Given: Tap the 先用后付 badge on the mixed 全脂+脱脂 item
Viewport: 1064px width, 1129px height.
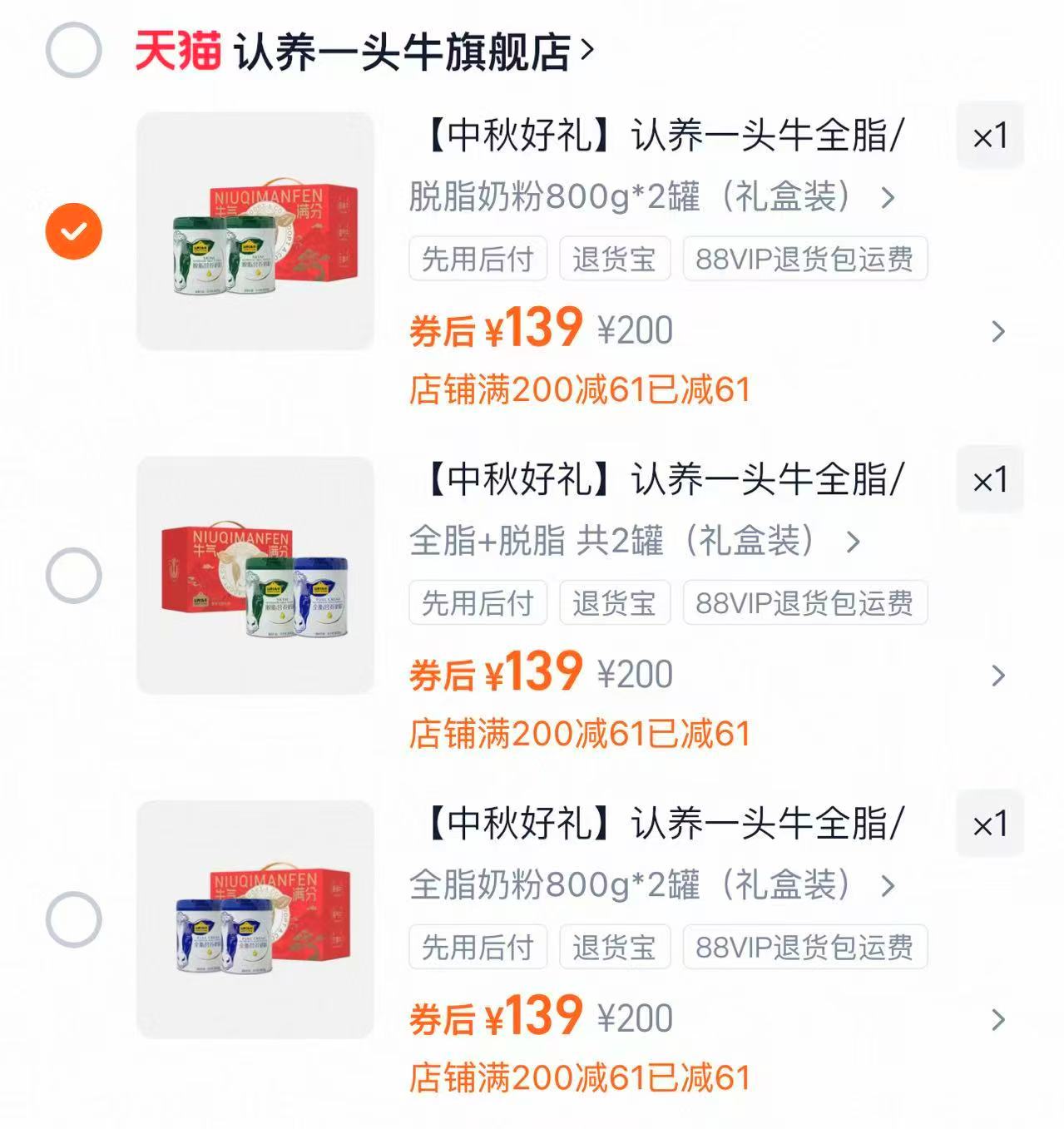Looking at the screenshot, I should (x=478, y=604).
